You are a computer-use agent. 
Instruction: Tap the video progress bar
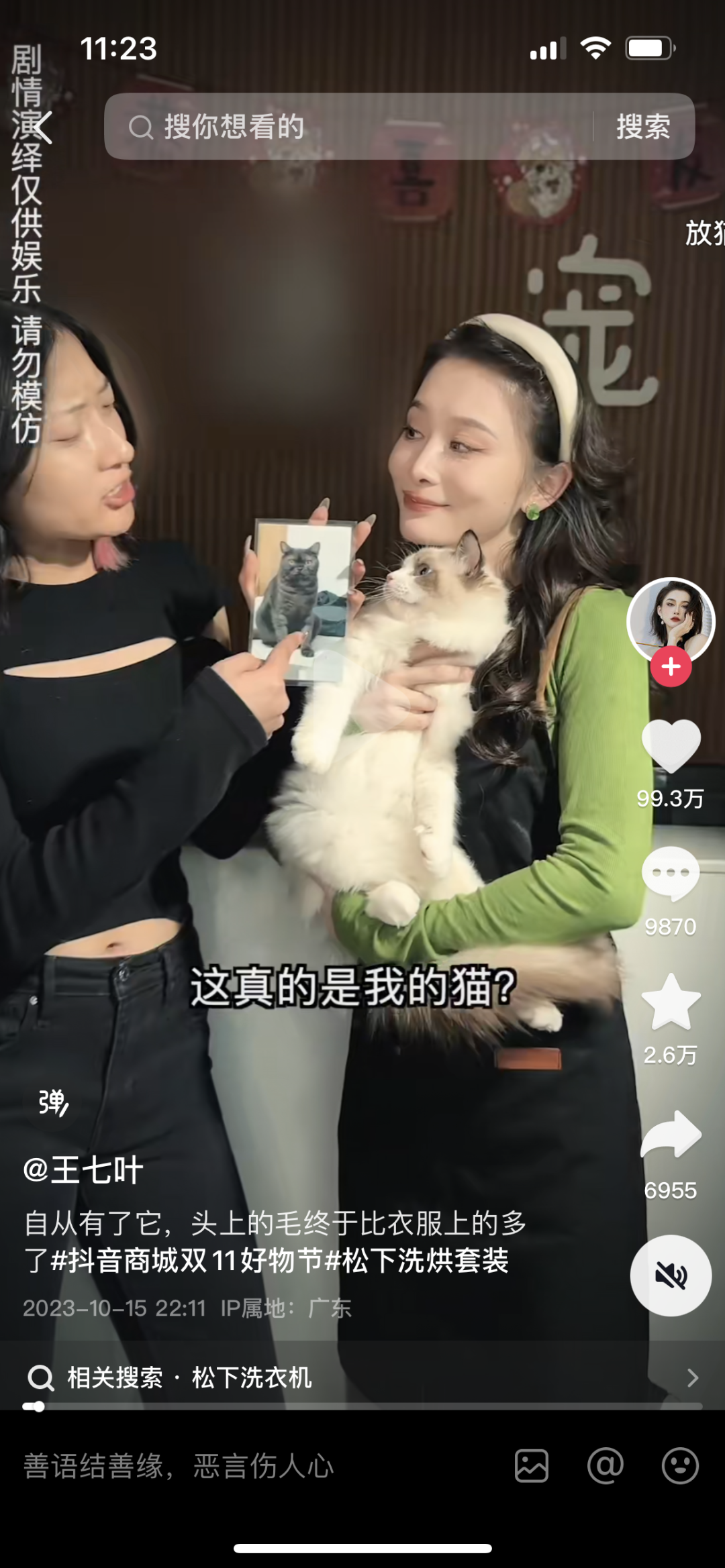click(362, 1406)
